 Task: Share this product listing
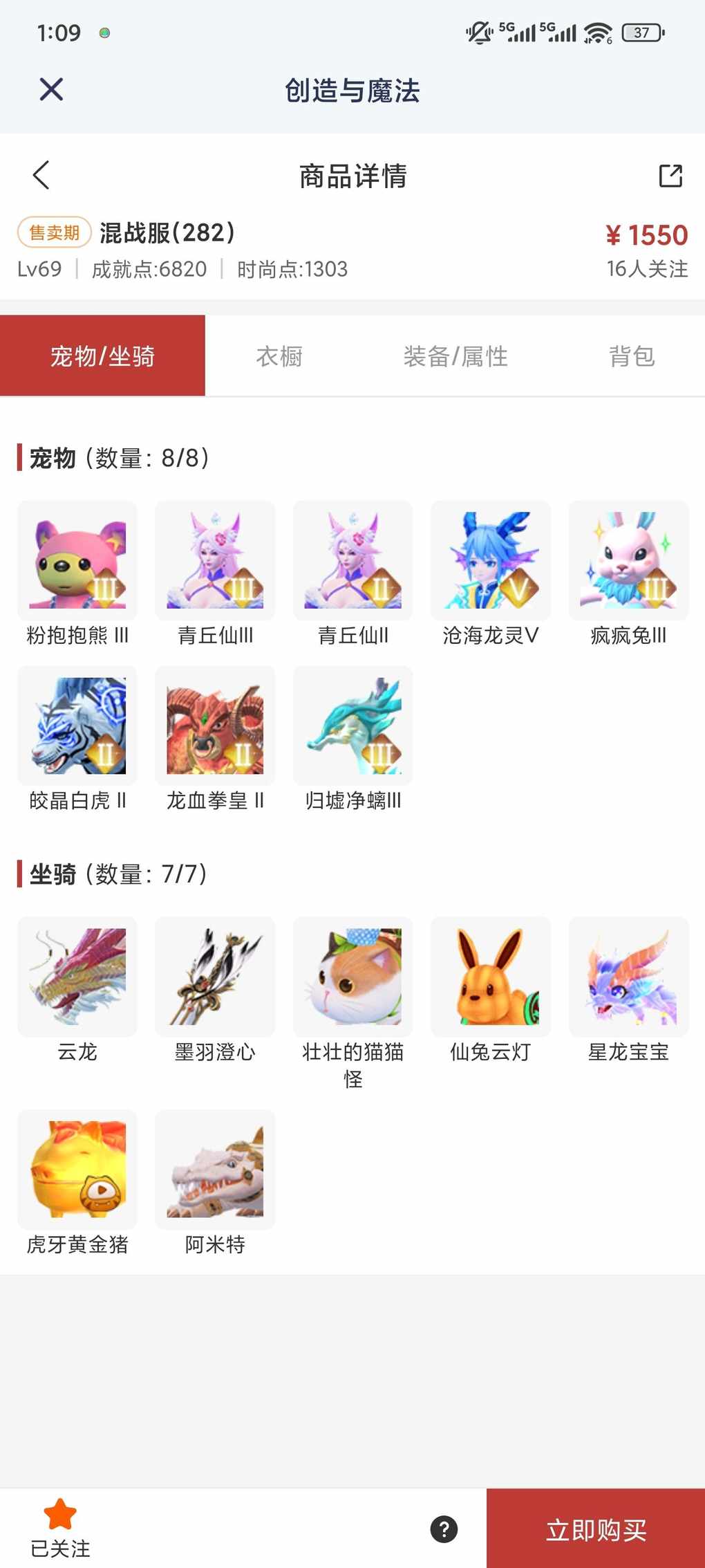[x=670, y=176]
